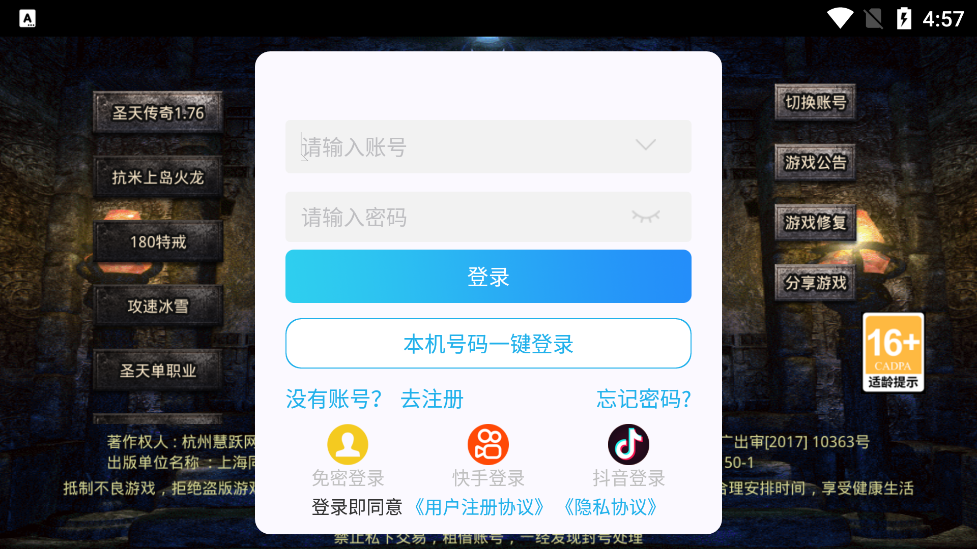Sign in with 抖音登录
The height and width of the screenshot is (549, 977).
pyautogui.click(x=628, y=456)
